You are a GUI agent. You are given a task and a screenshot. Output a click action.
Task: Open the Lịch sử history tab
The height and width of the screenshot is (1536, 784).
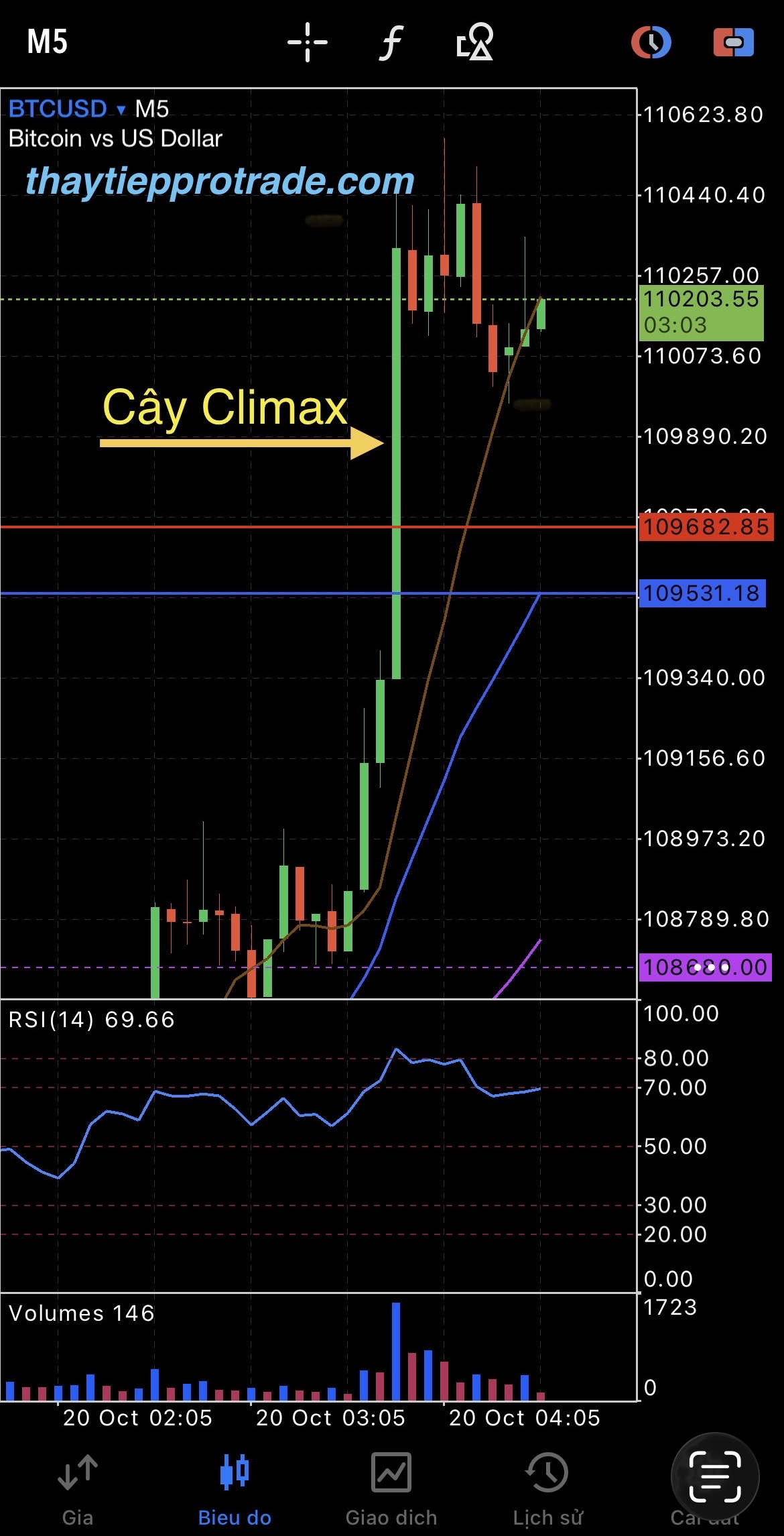[547, 1486]
